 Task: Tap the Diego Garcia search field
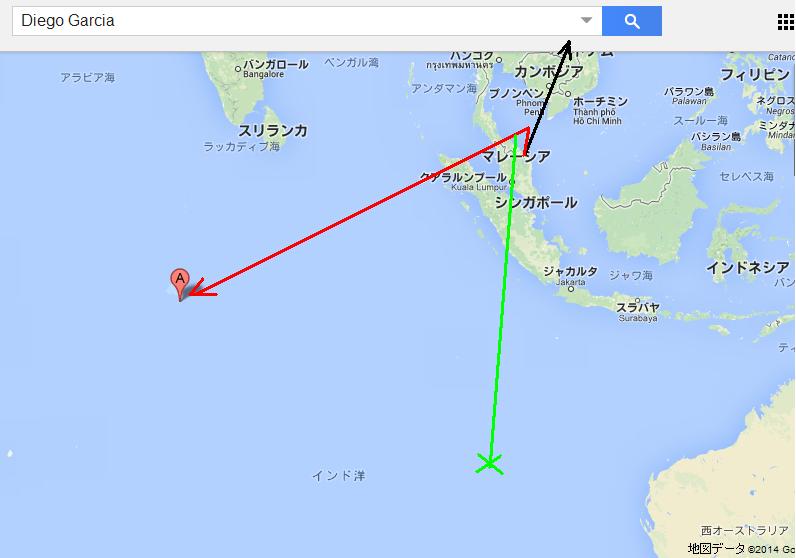coord(290,20)
